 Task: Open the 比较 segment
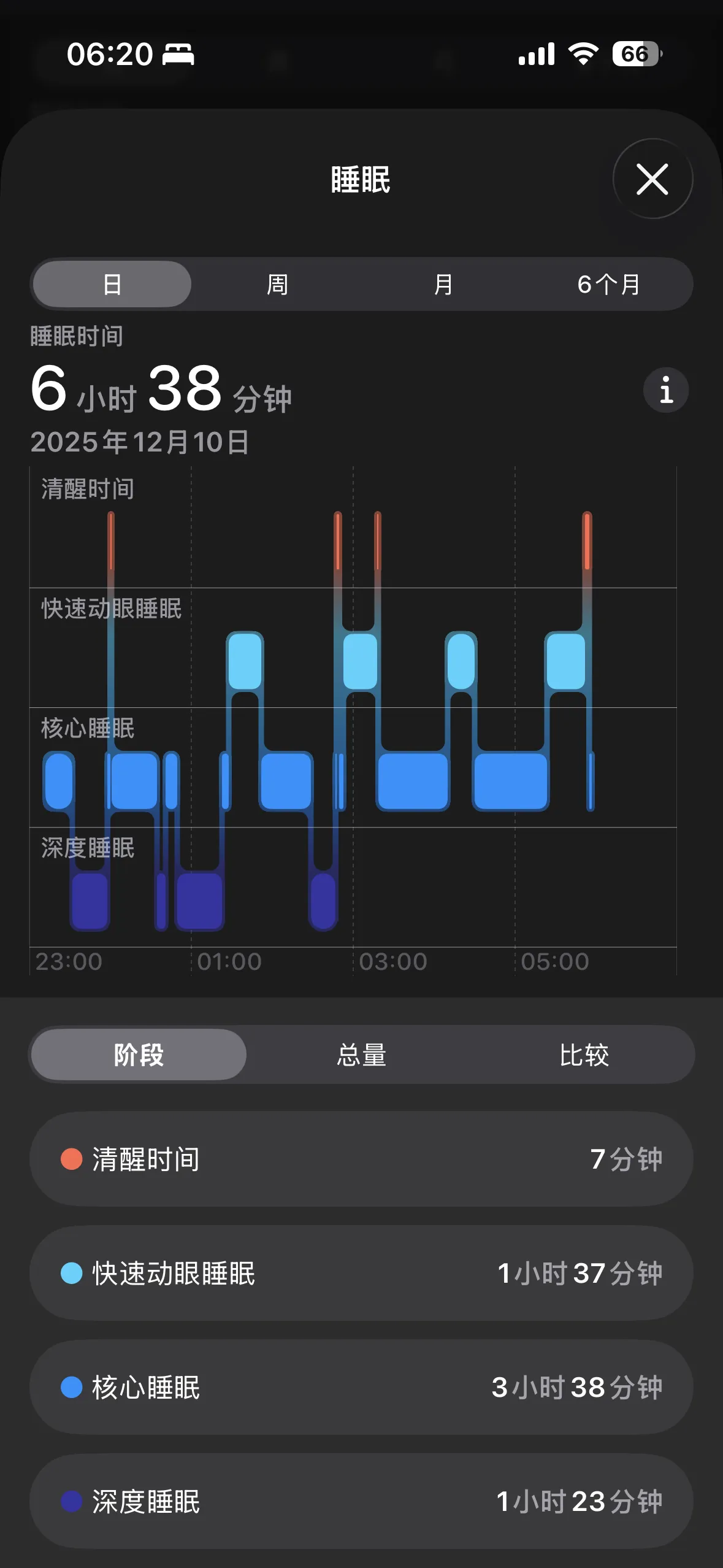point(584,1055)
